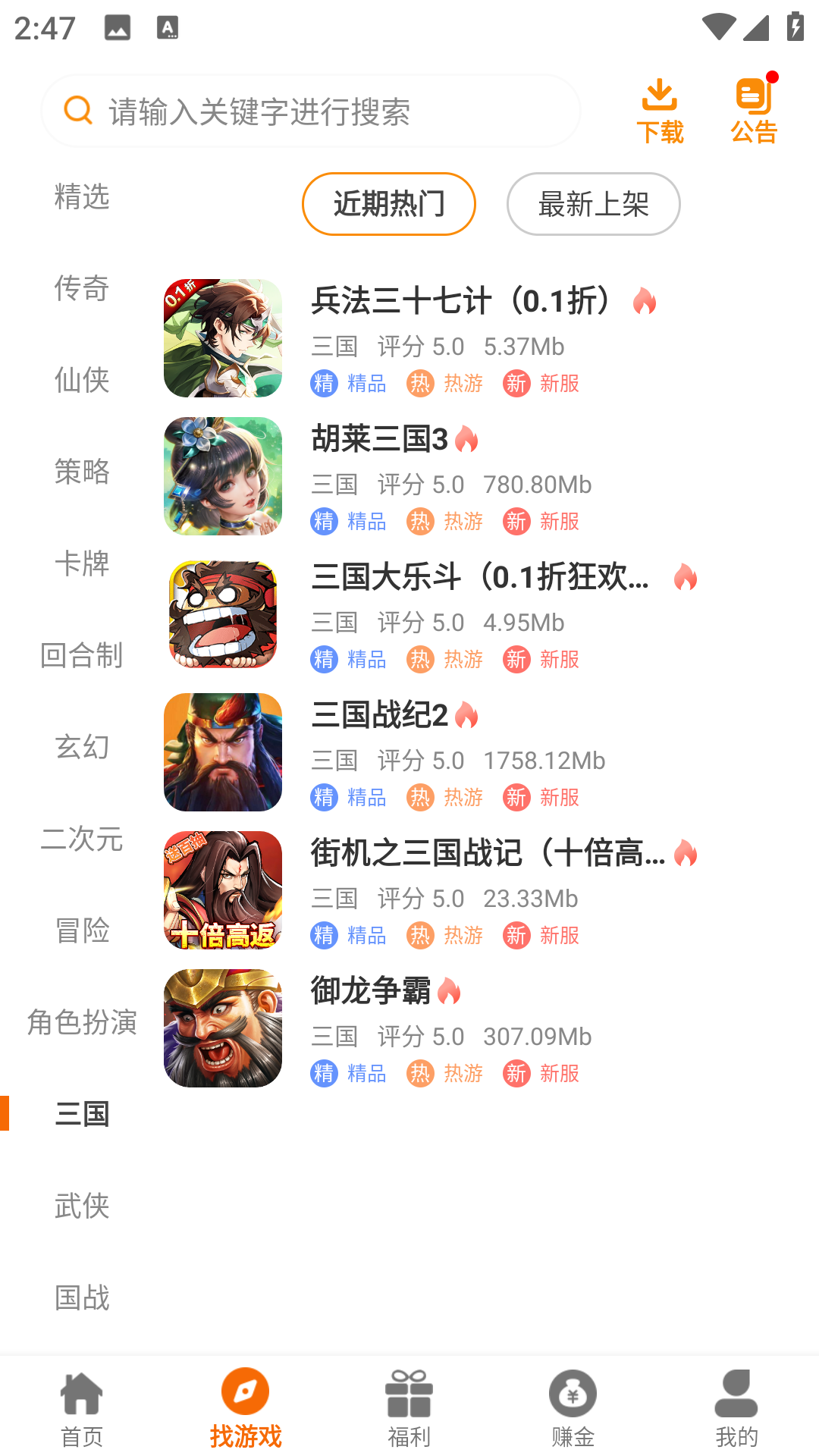This screenshot has width=819, height=1456.
Task: Select the 近期热门 filter
Action: 389,204
